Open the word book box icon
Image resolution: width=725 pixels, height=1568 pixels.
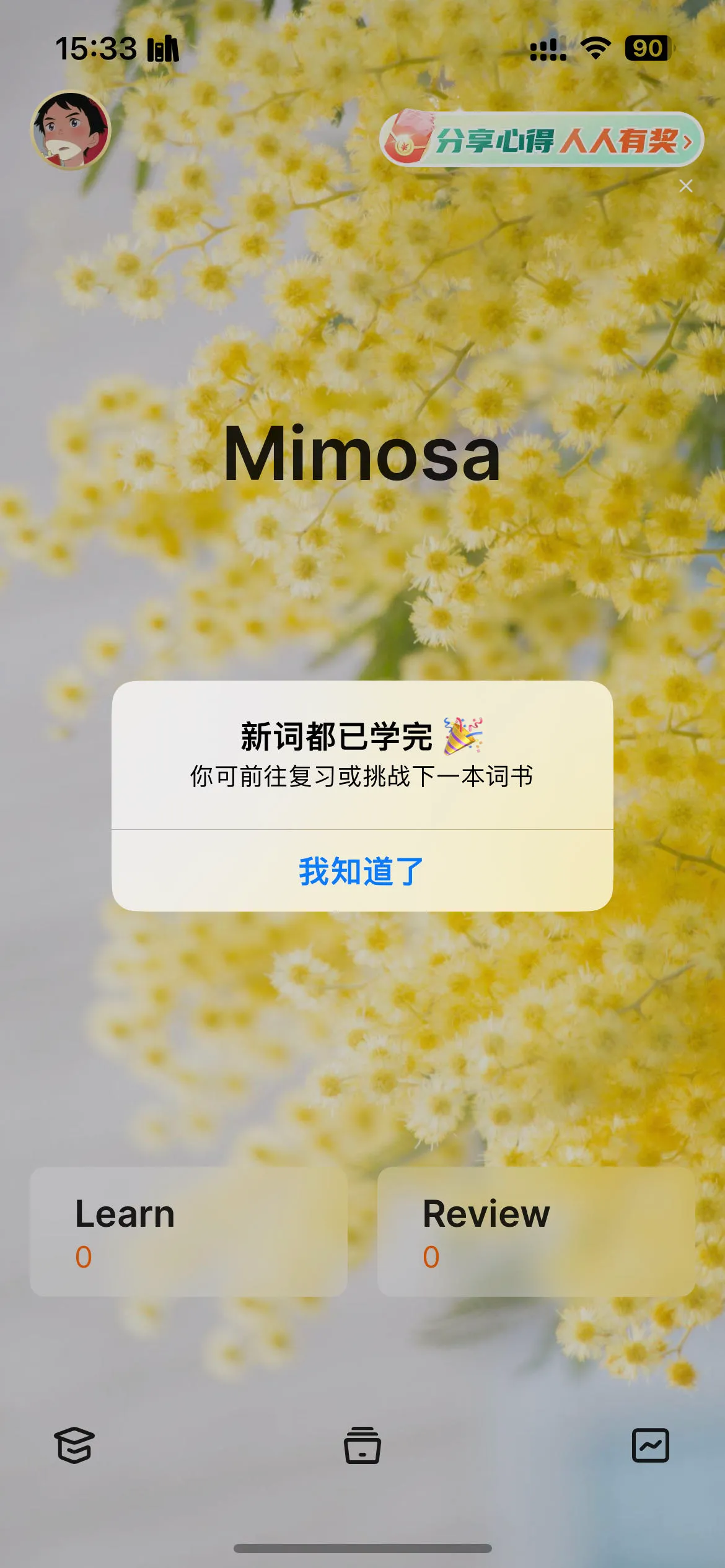pos(362,1445)
